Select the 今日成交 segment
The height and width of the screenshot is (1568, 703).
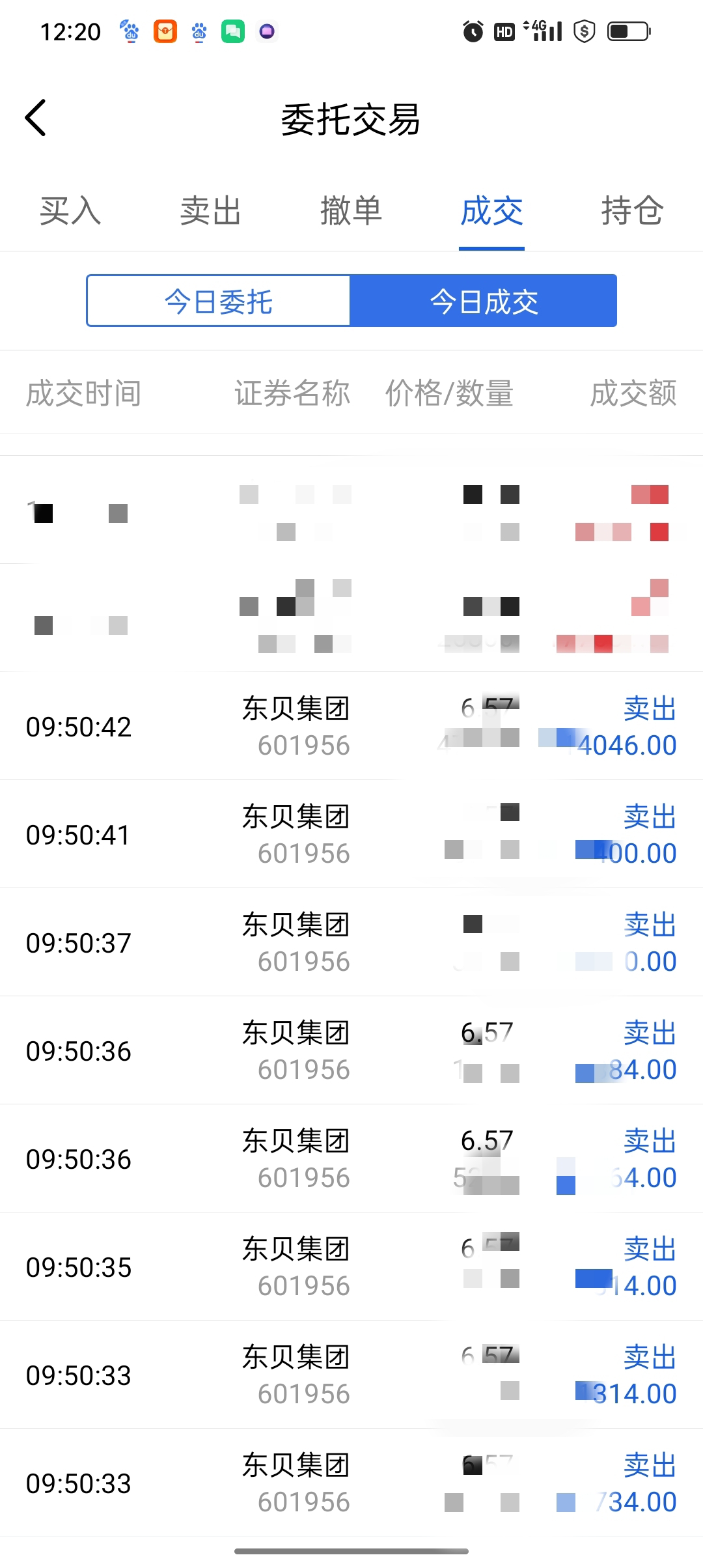point(484,301)
